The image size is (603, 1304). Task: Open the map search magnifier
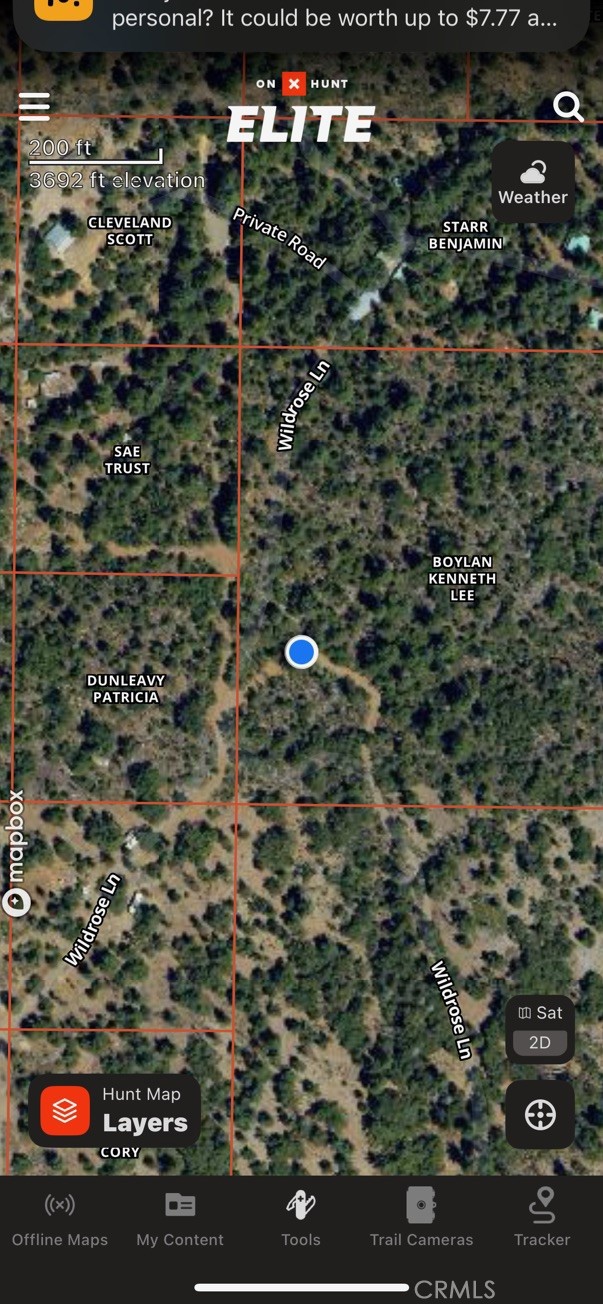pos(568,106)
